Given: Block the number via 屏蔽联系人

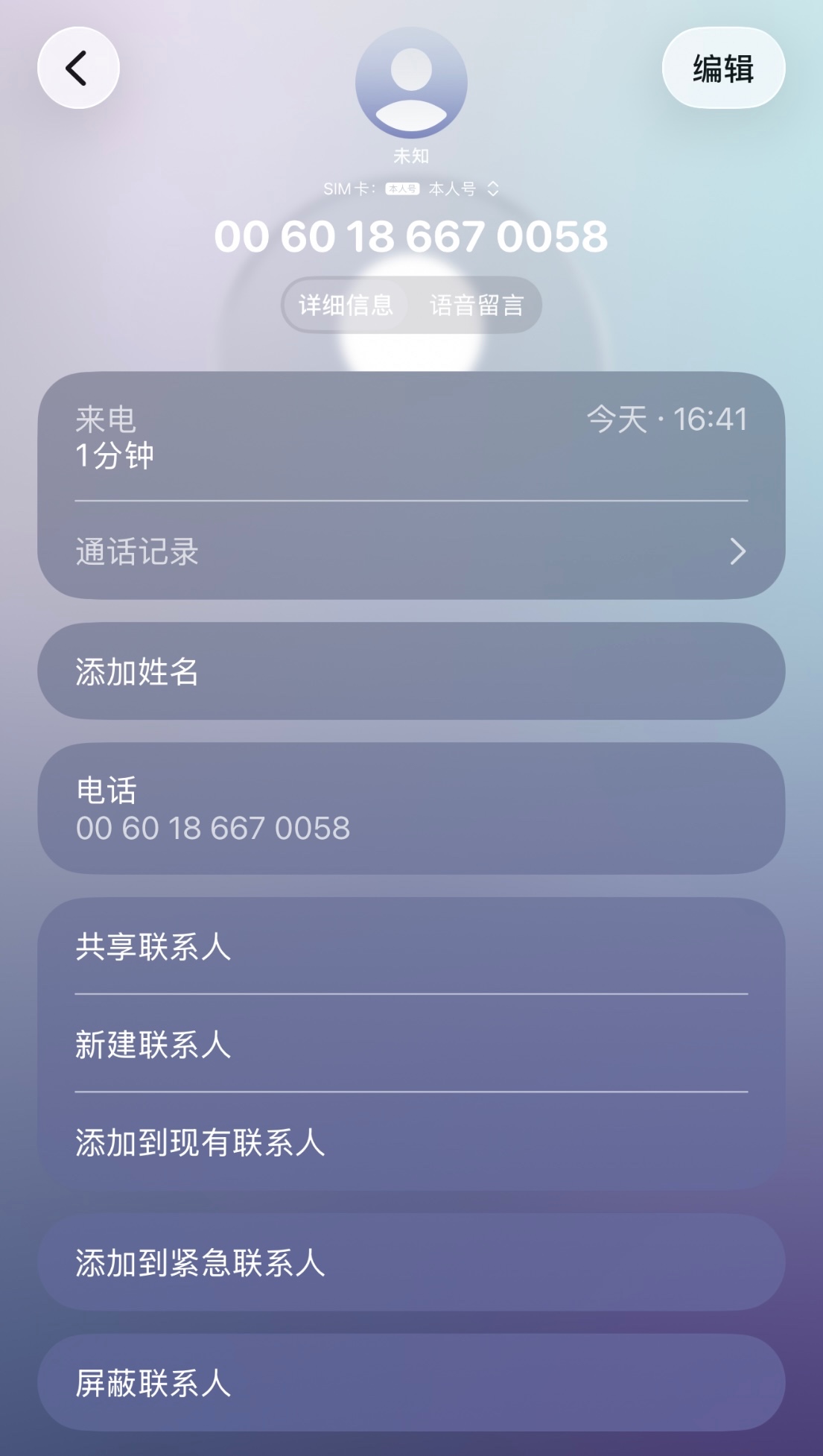Looking at the screenshot, I should (411, 1383).
